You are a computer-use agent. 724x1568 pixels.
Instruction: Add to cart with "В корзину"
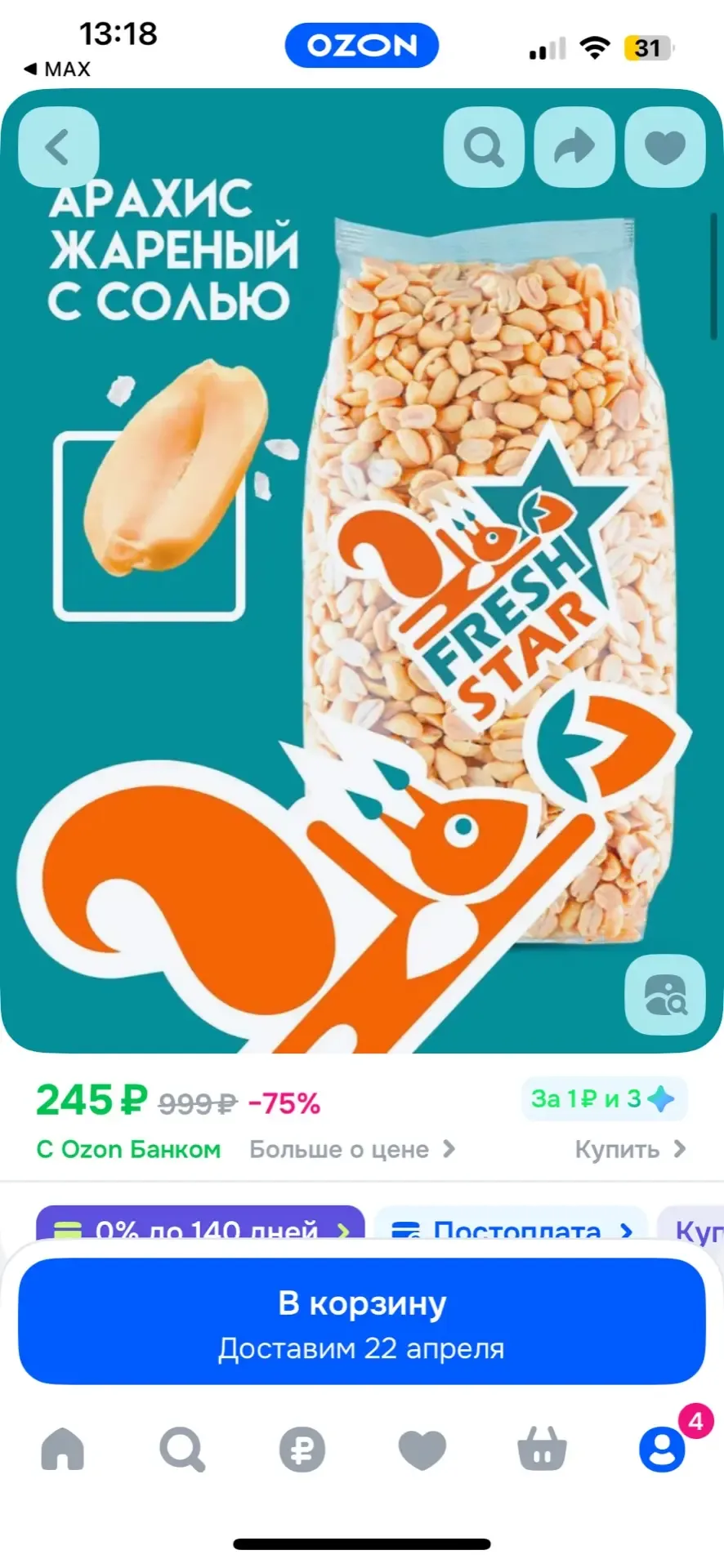[x=361, y=1321]
